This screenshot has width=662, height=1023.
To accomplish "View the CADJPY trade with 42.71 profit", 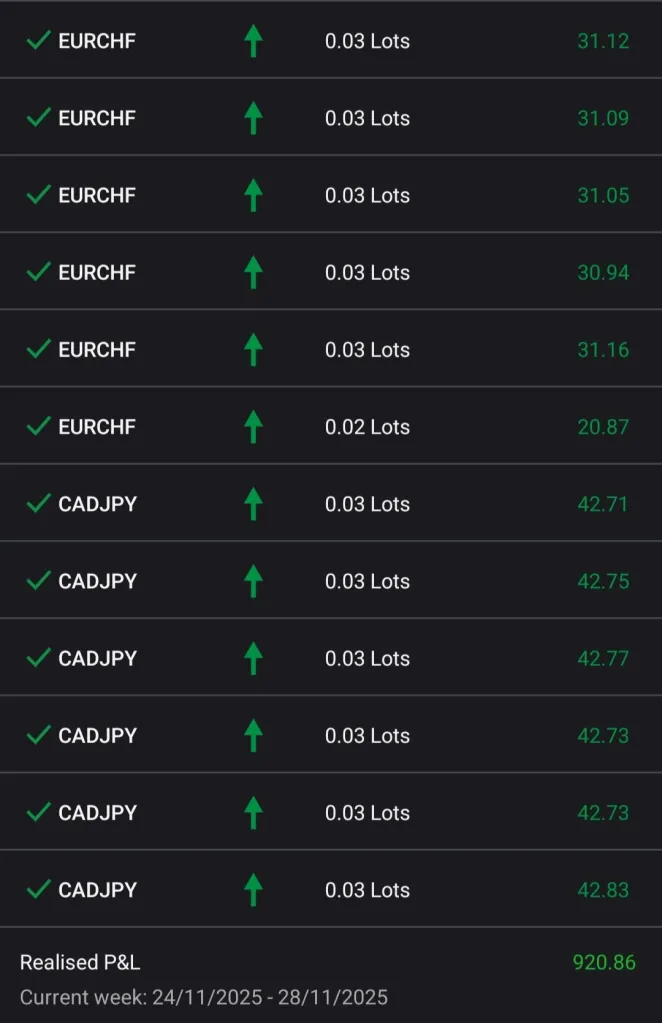I will tap(330, 504).
